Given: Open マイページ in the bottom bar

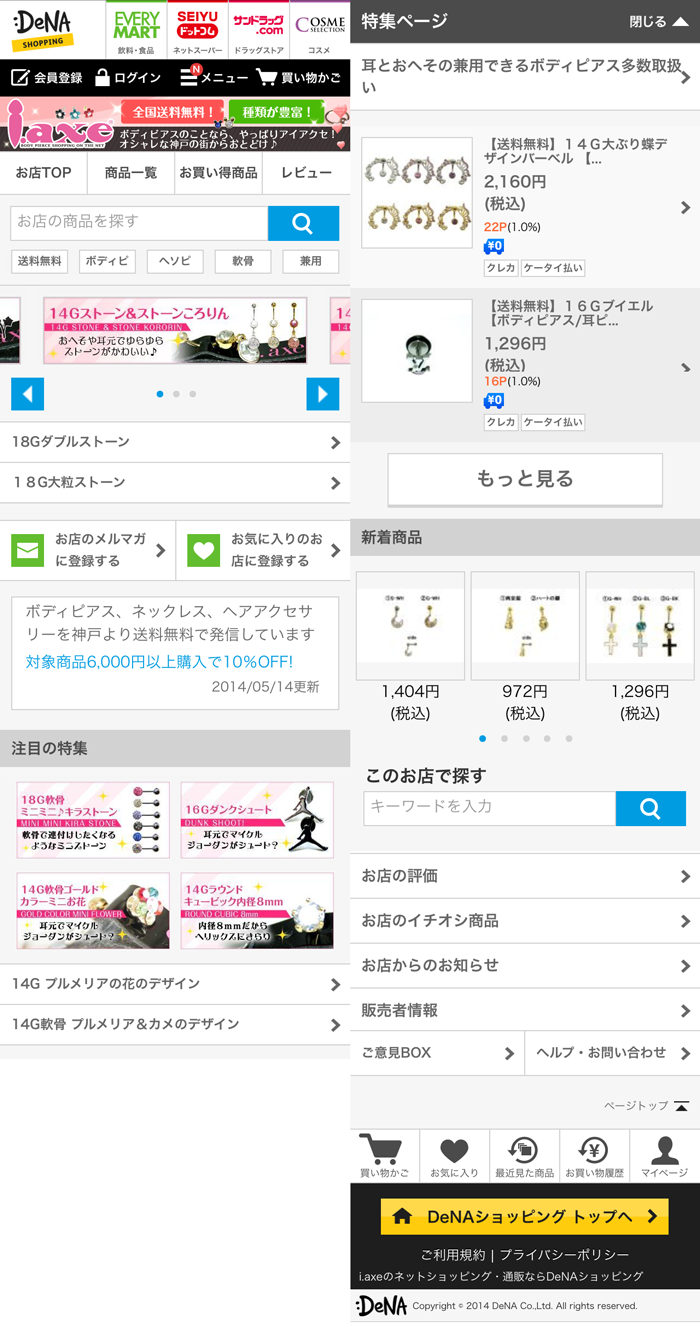Looking at the screenshot, I should 664,1156.
